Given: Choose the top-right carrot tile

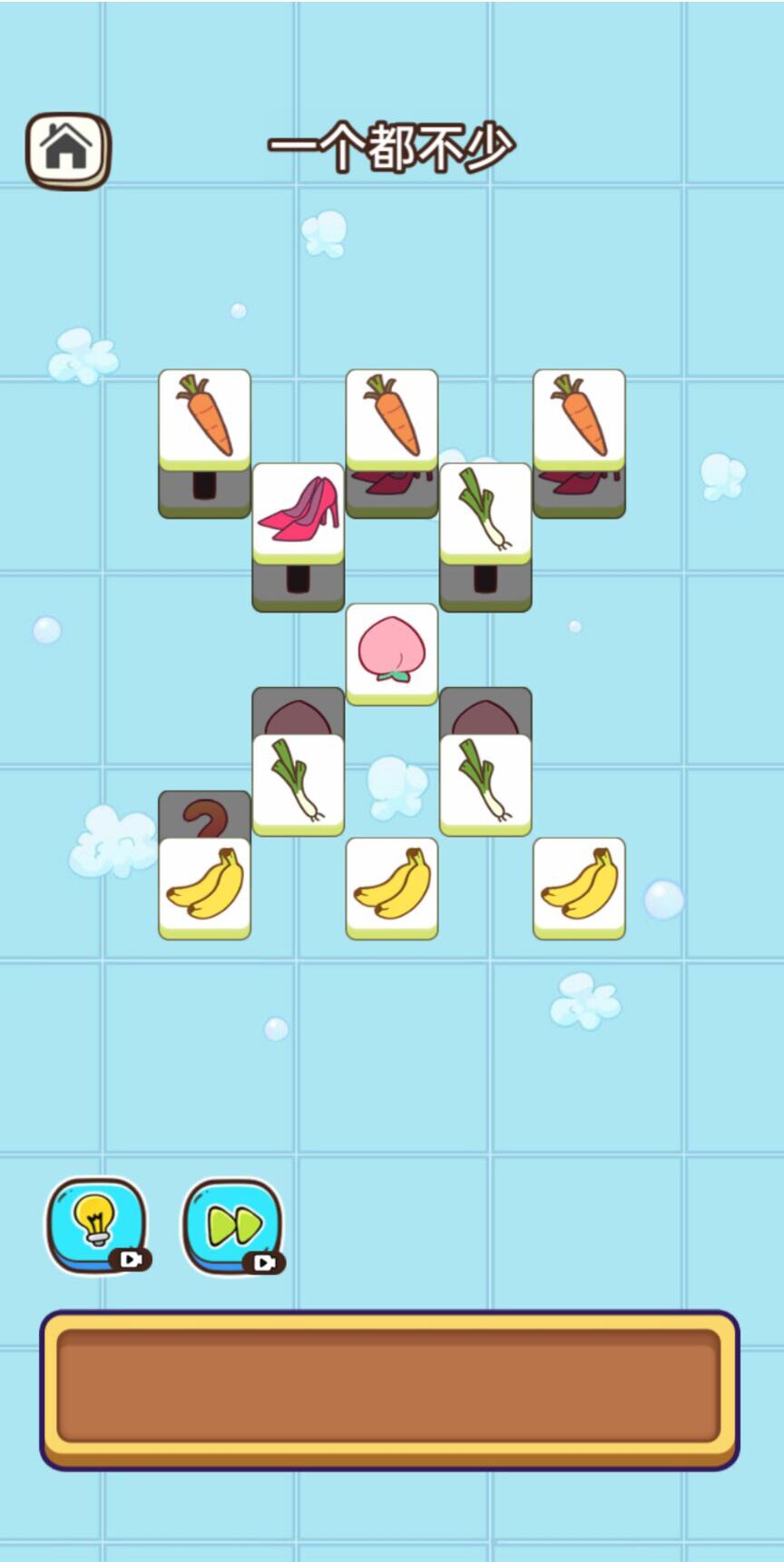Looking at the screenshot, I should [578, 418].
